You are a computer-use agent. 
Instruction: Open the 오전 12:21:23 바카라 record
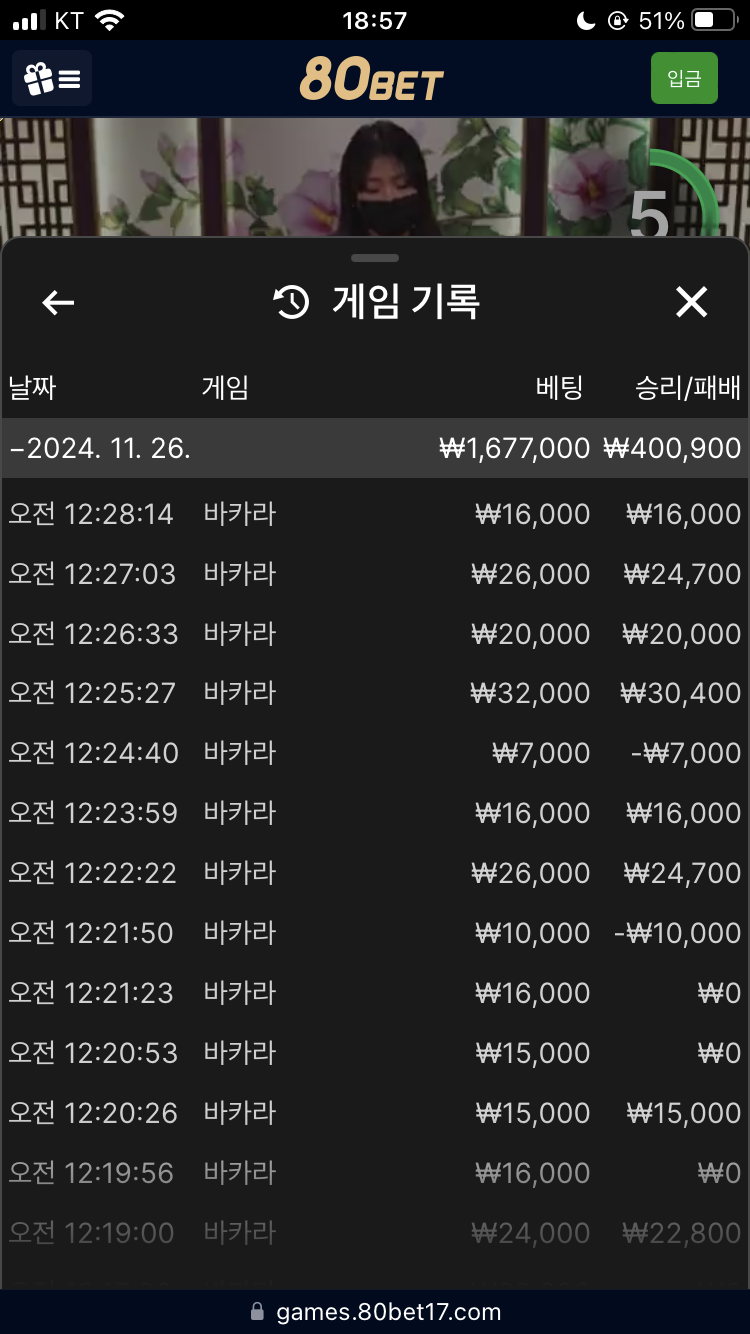(375, 993)
